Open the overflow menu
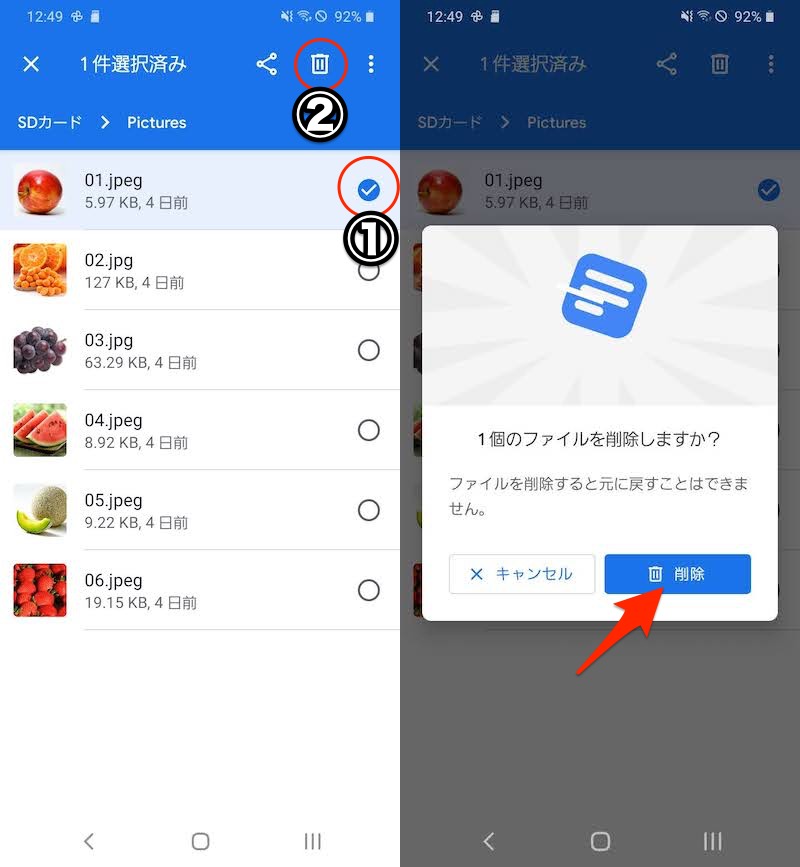Screen dimensions: 800x867 (371, 64)
